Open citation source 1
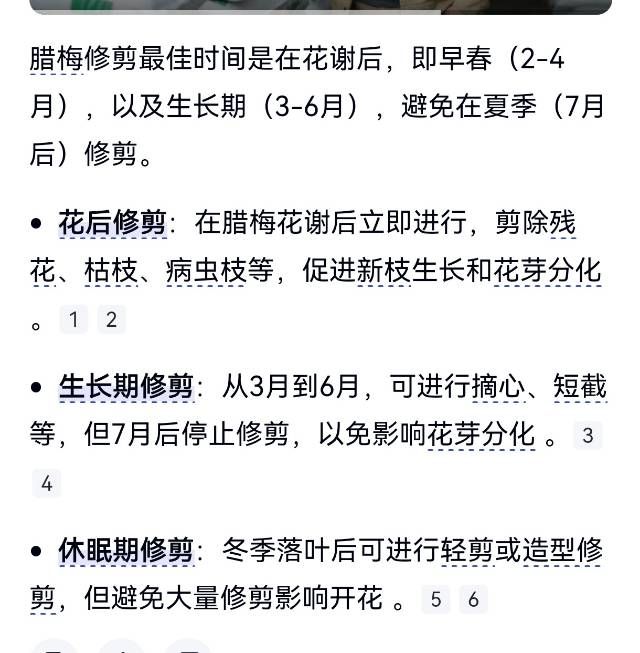 [x=73, y=320]
